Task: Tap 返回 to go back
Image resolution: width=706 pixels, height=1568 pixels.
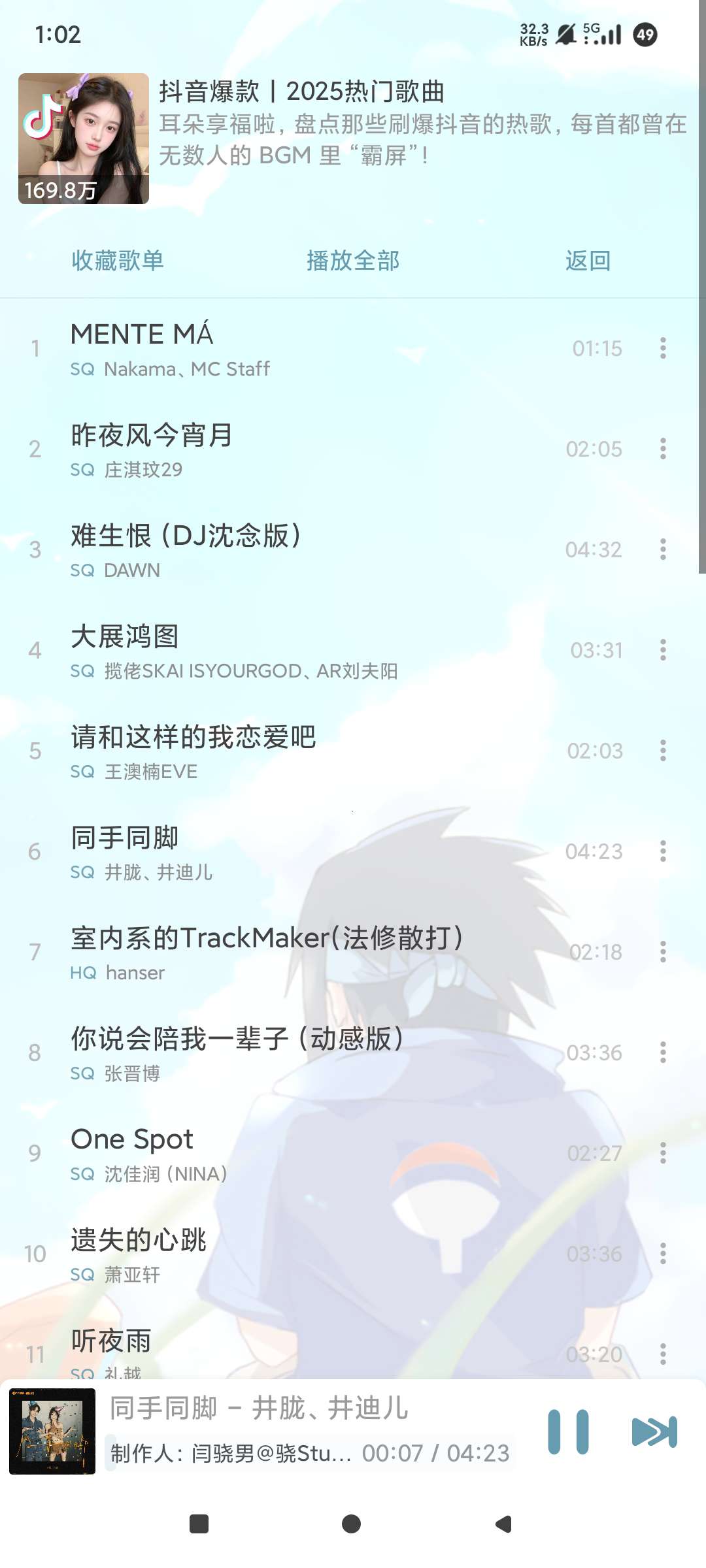Action: (x=588, y=261)
